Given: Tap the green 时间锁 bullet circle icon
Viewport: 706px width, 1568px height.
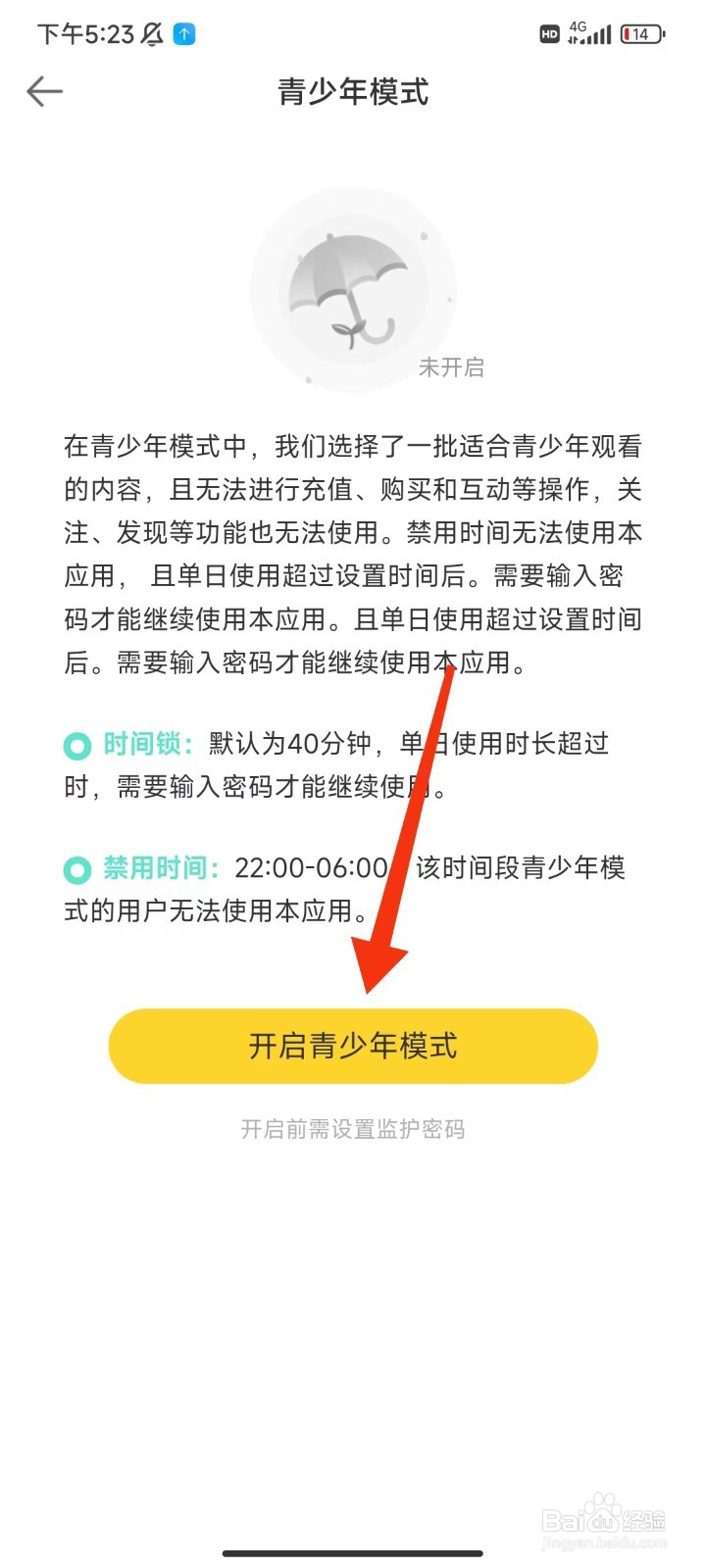Looking at the screenshot, I should tap(76, 745).
